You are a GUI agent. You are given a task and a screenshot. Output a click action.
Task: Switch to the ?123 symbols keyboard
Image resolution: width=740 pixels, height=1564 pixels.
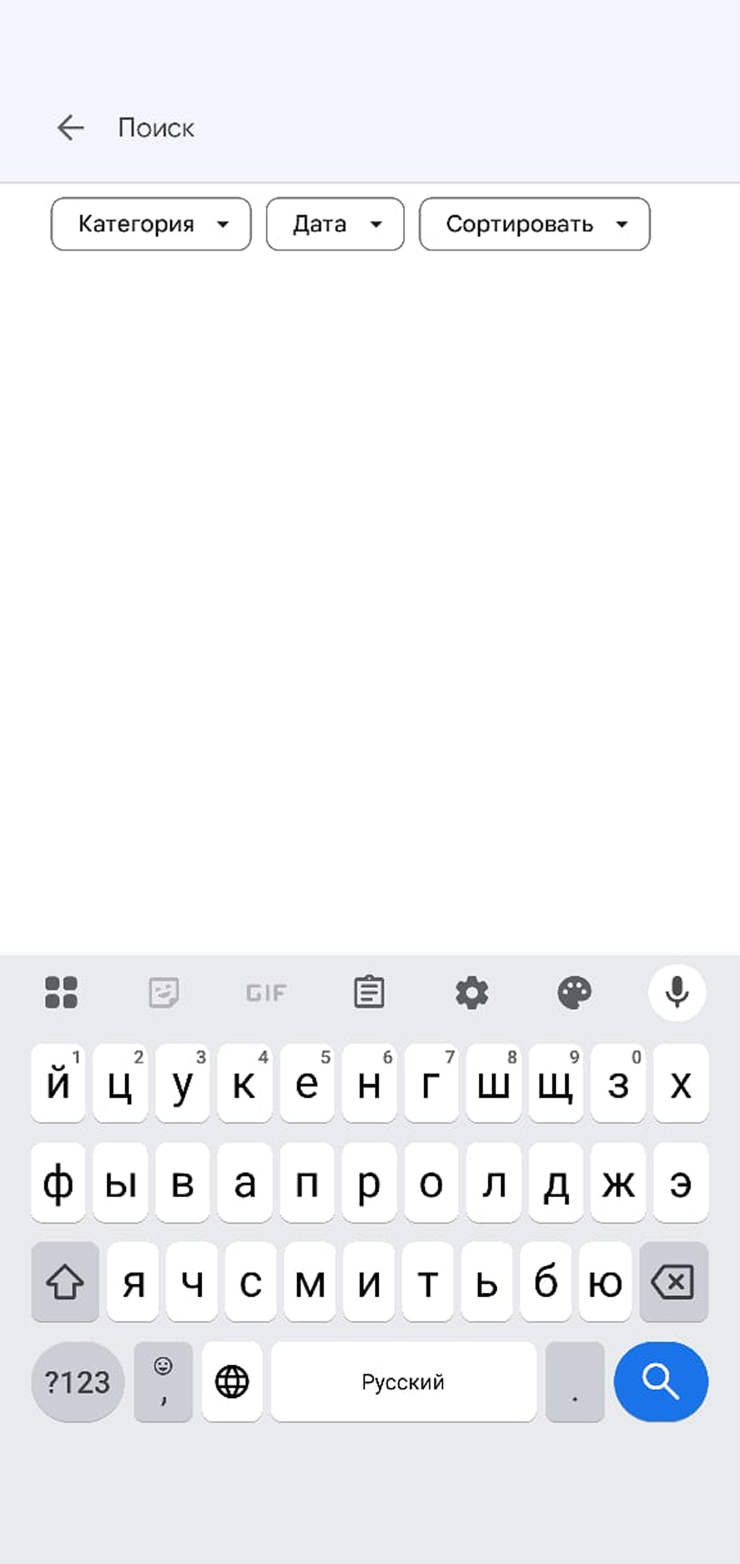(78, 1382)
